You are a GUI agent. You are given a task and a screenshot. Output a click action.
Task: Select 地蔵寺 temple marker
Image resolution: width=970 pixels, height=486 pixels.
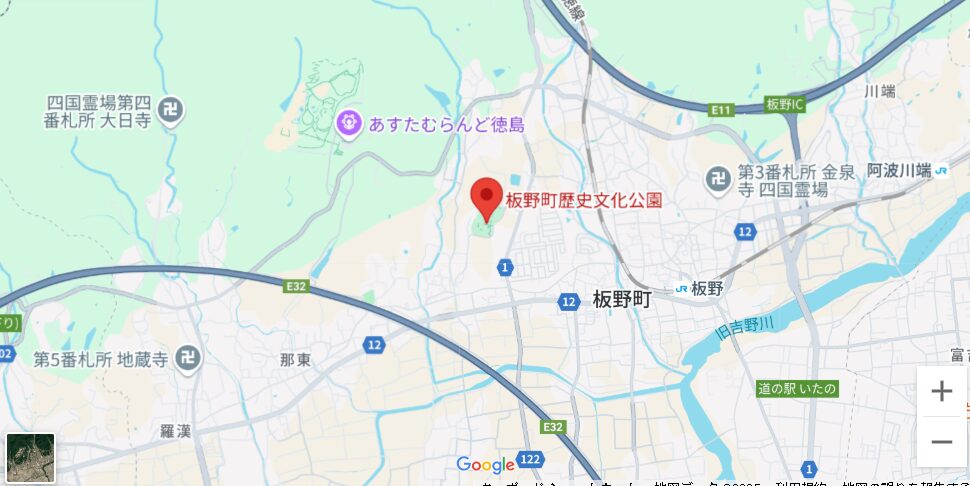pos(187,356)
